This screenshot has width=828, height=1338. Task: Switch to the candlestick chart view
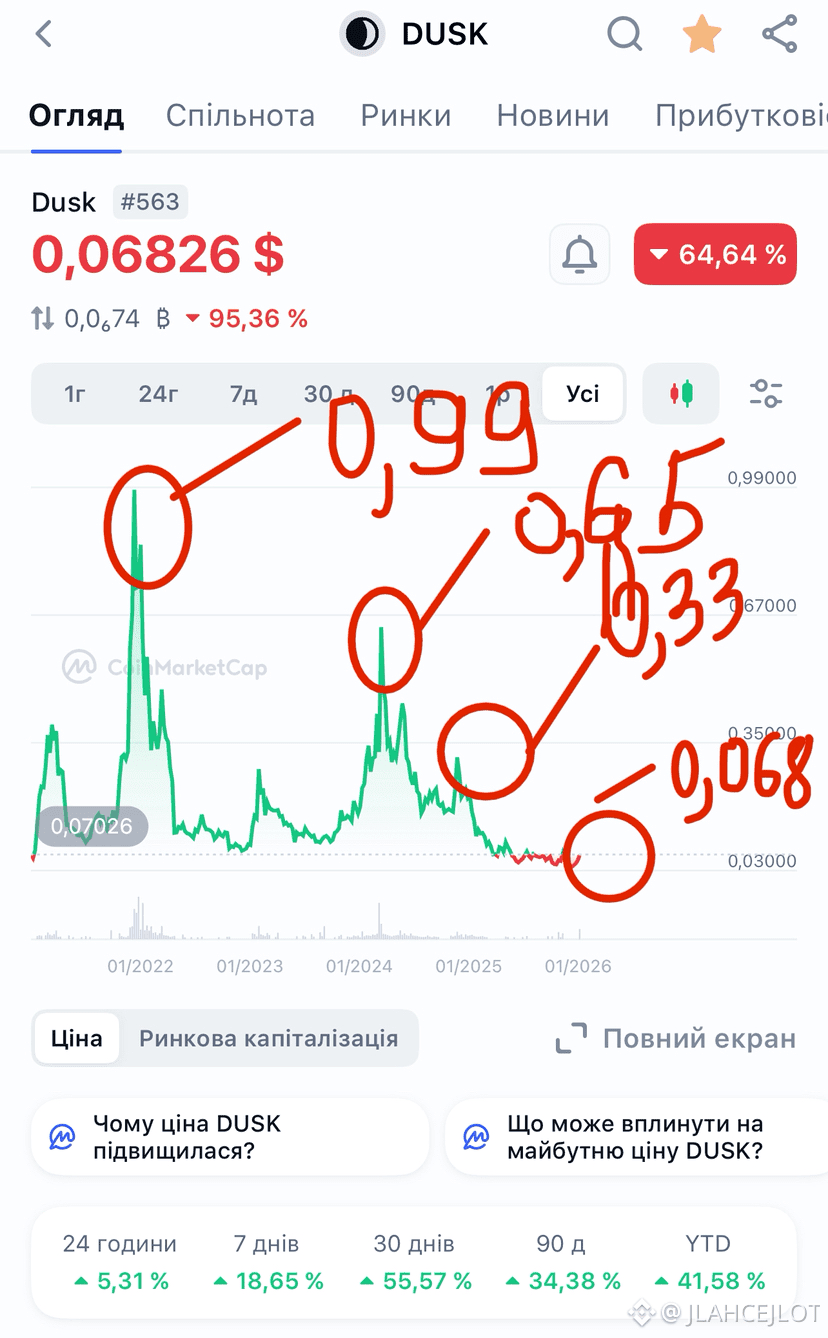(681, 394)
